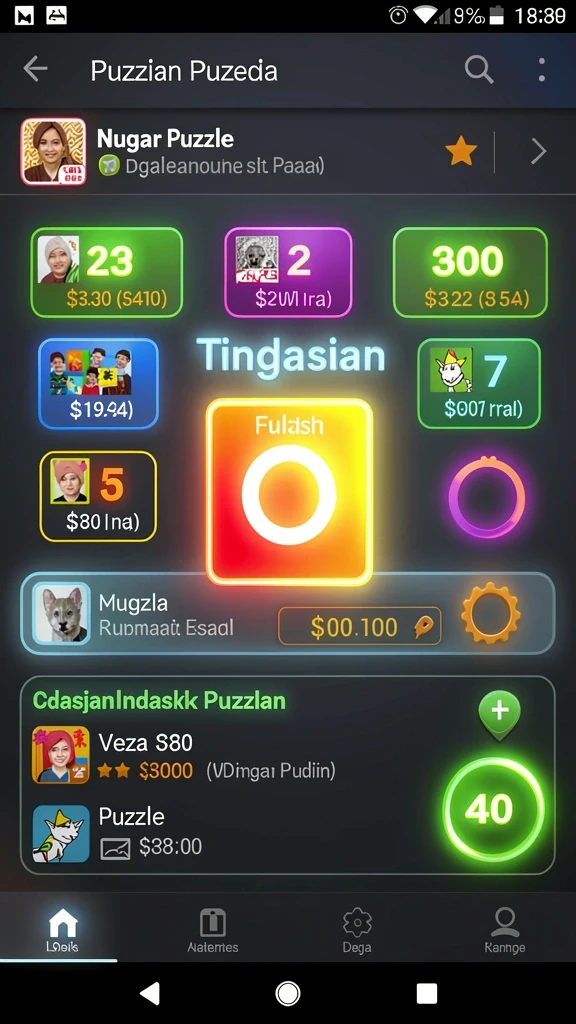Tap the big Fulash button

(x=289, y=492)
